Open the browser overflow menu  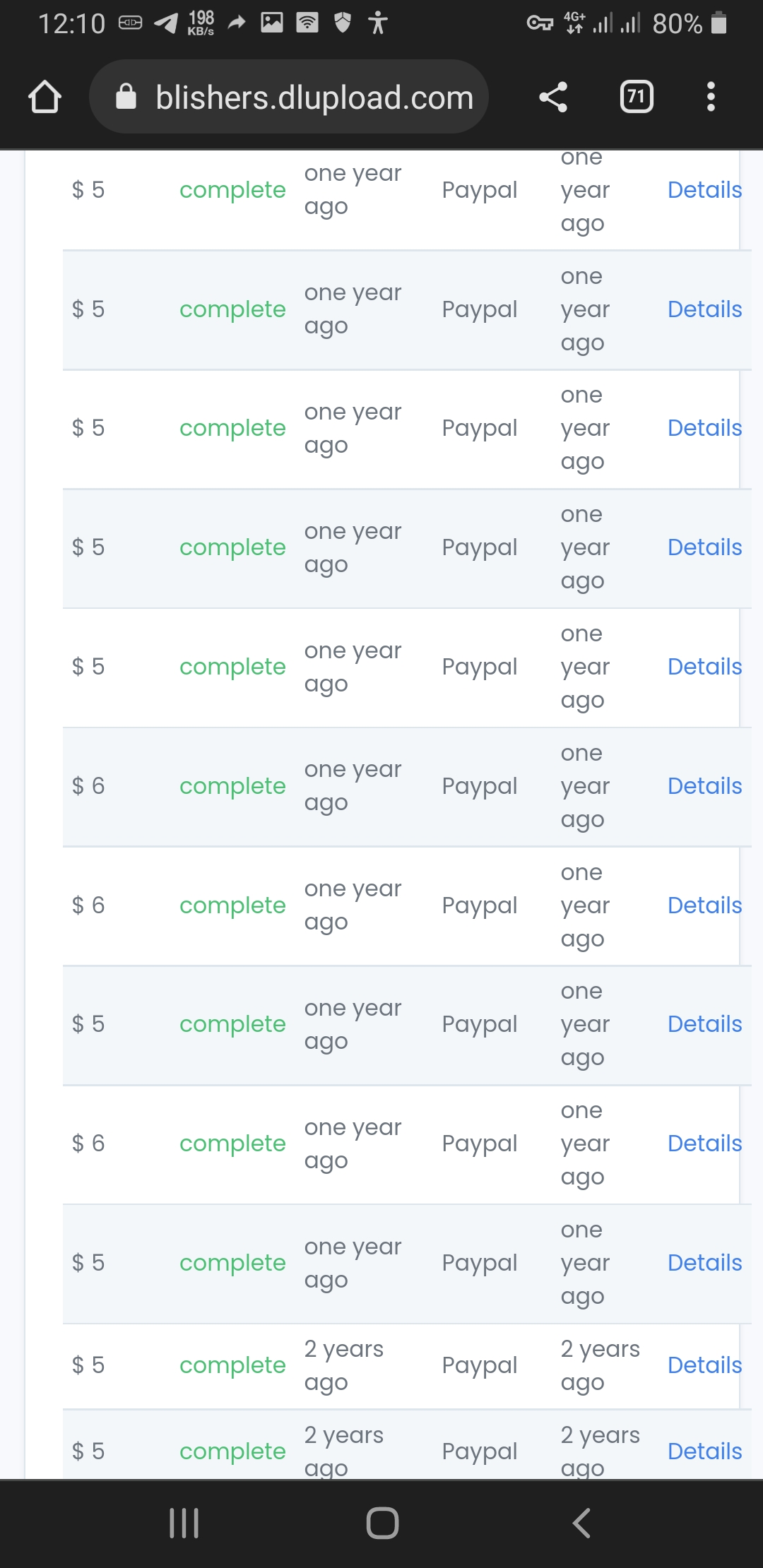pos(711,97)
